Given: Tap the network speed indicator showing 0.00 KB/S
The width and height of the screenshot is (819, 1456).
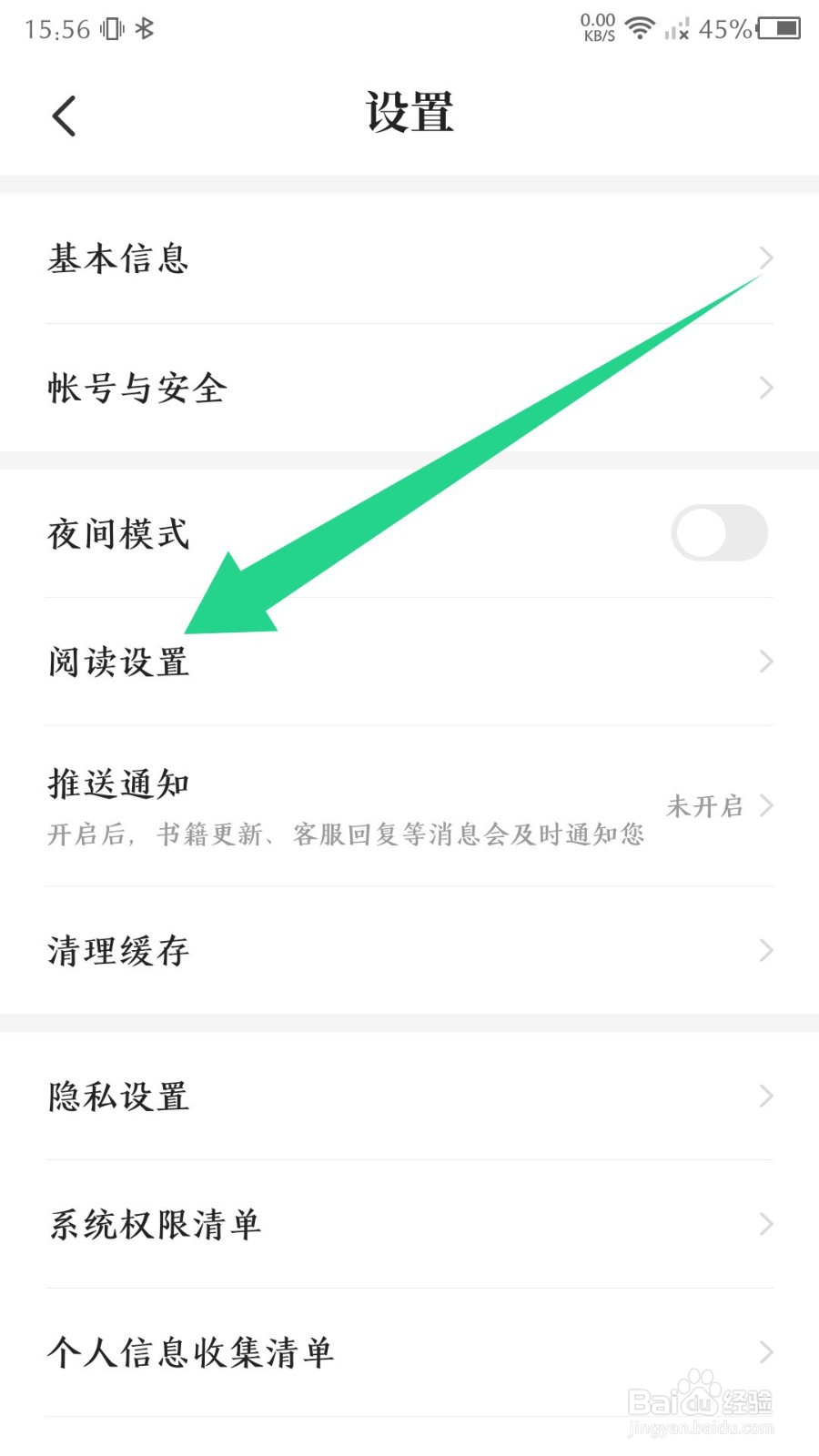Looking at the screenshot, I should (598, 27).
